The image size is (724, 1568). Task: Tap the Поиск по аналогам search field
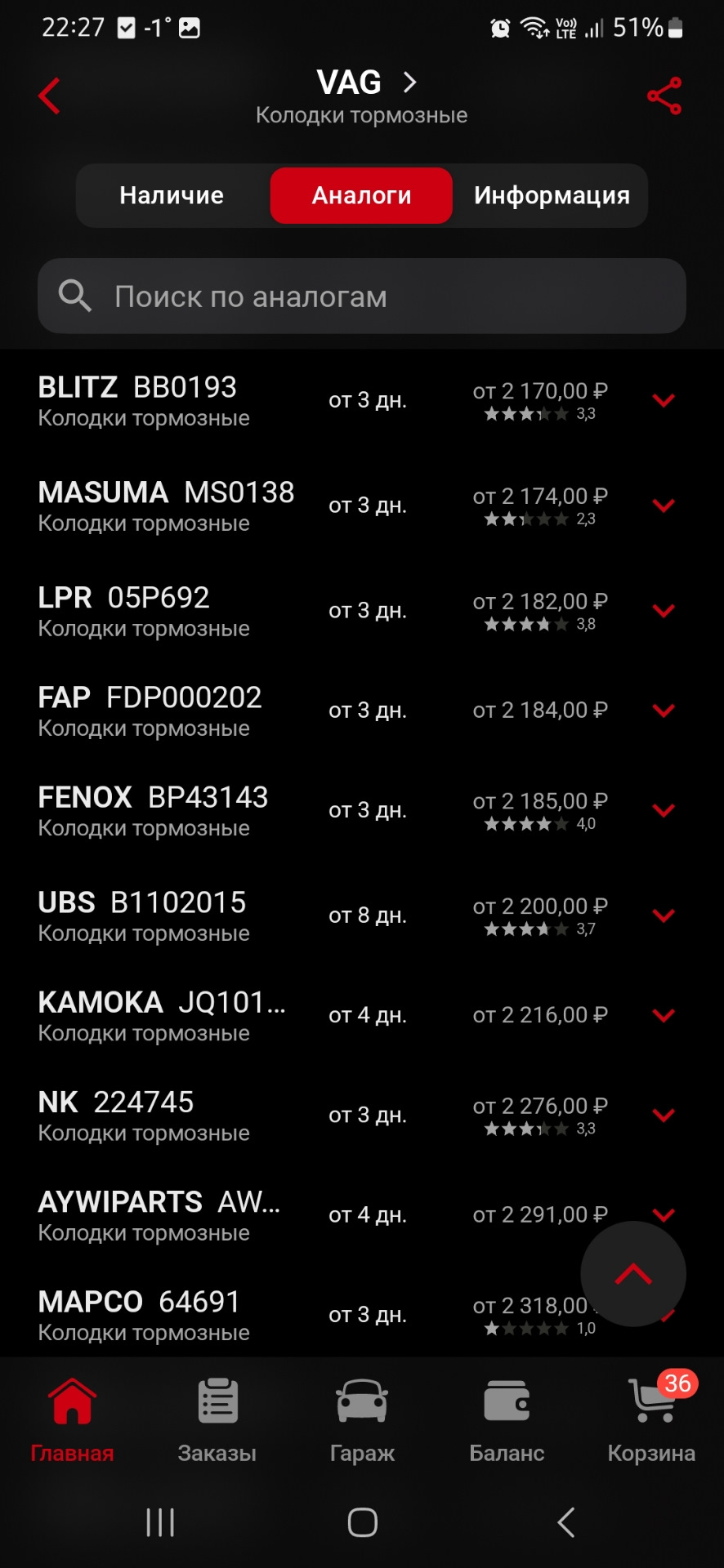point(362,296)
